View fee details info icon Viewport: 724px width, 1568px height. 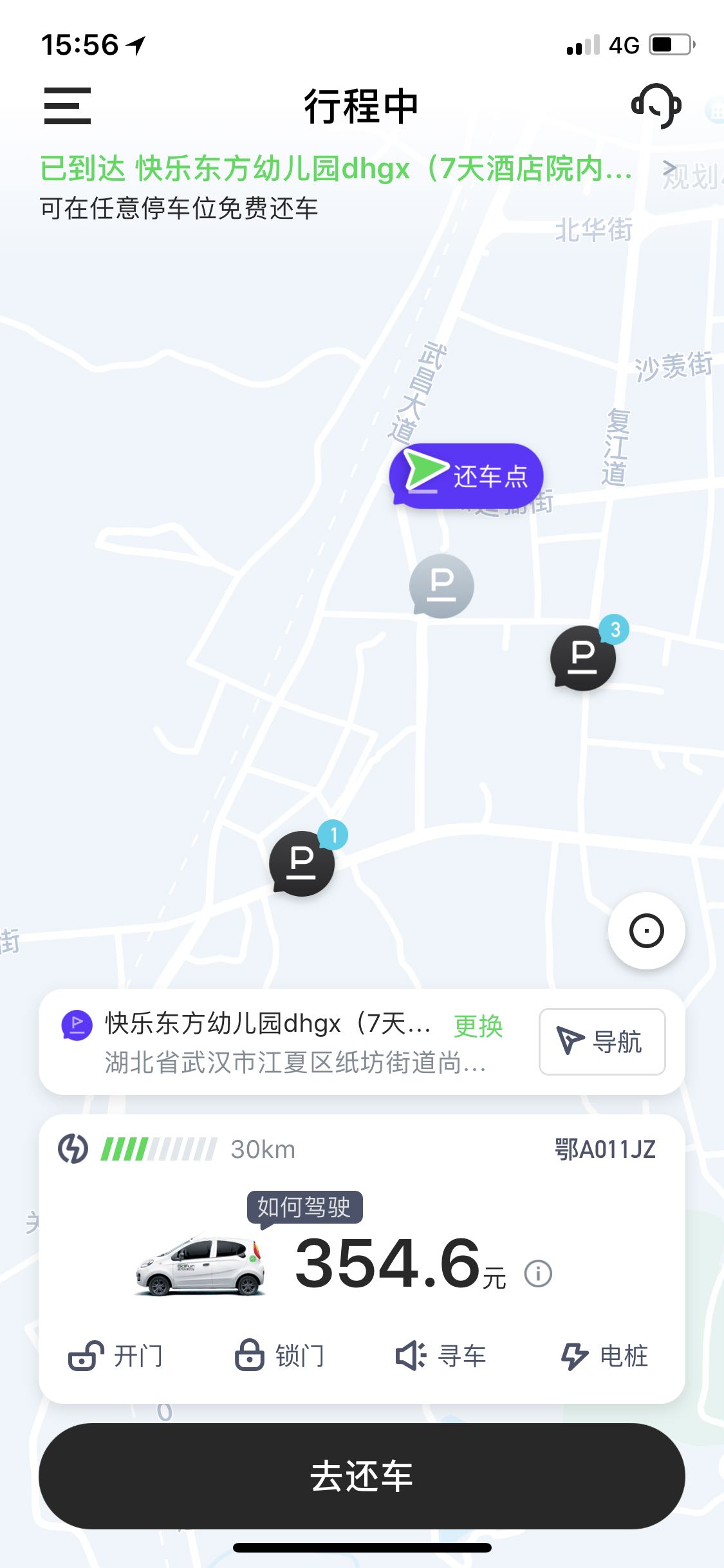pyautogui.click(x=538, y=1273)
